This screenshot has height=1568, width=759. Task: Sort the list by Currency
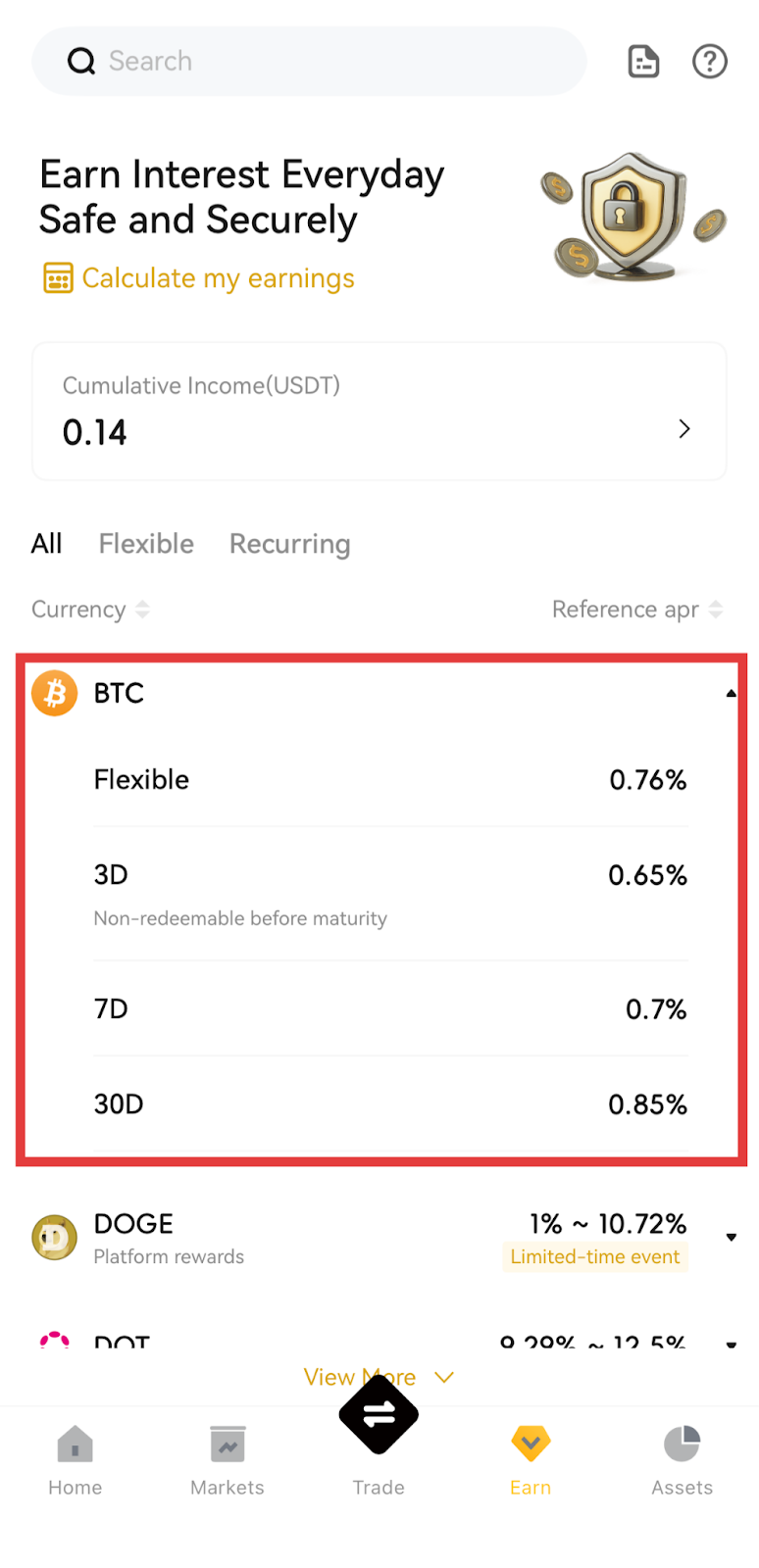(90, 610)
